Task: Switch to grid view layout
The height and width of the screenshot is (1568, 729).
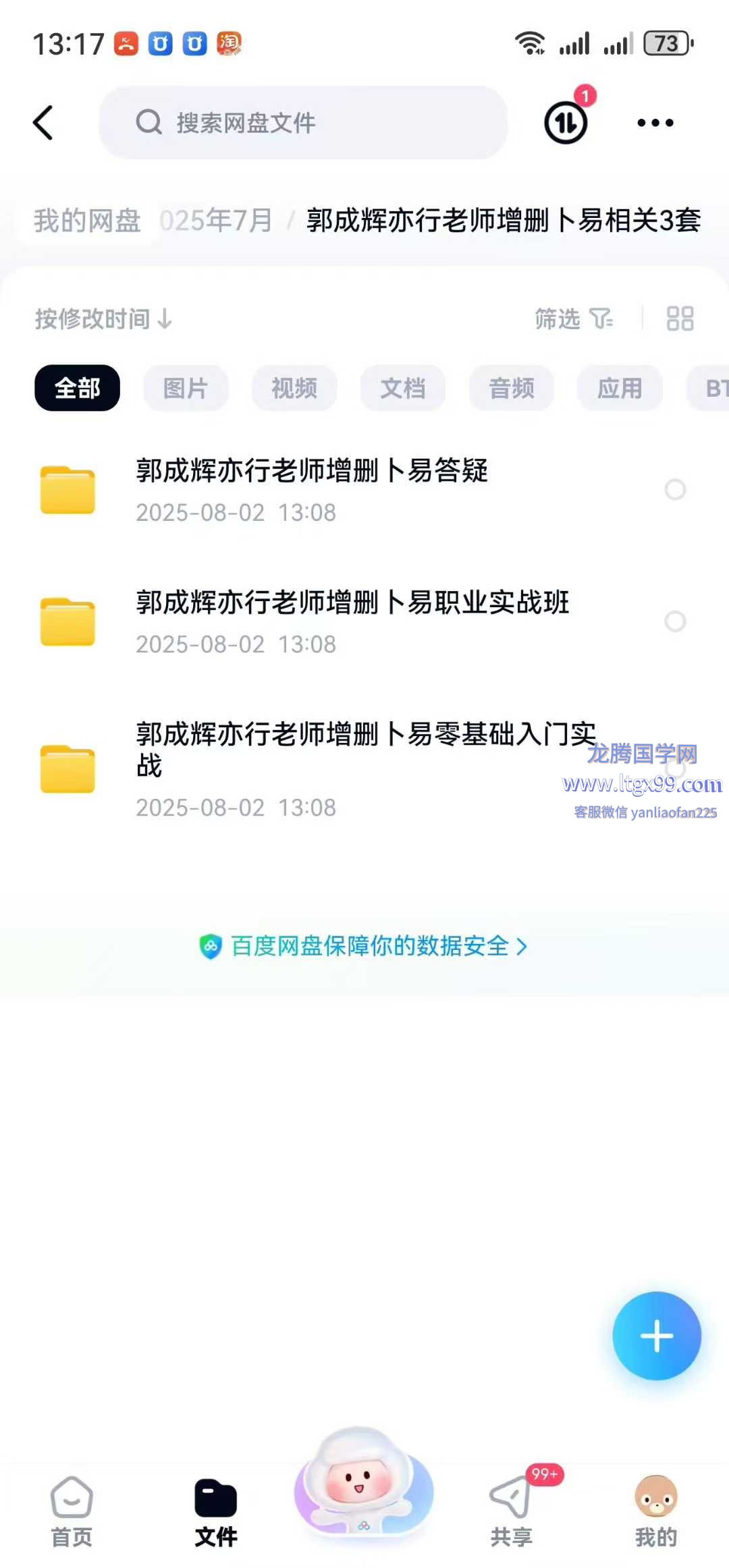Action: tap(680, 318)
